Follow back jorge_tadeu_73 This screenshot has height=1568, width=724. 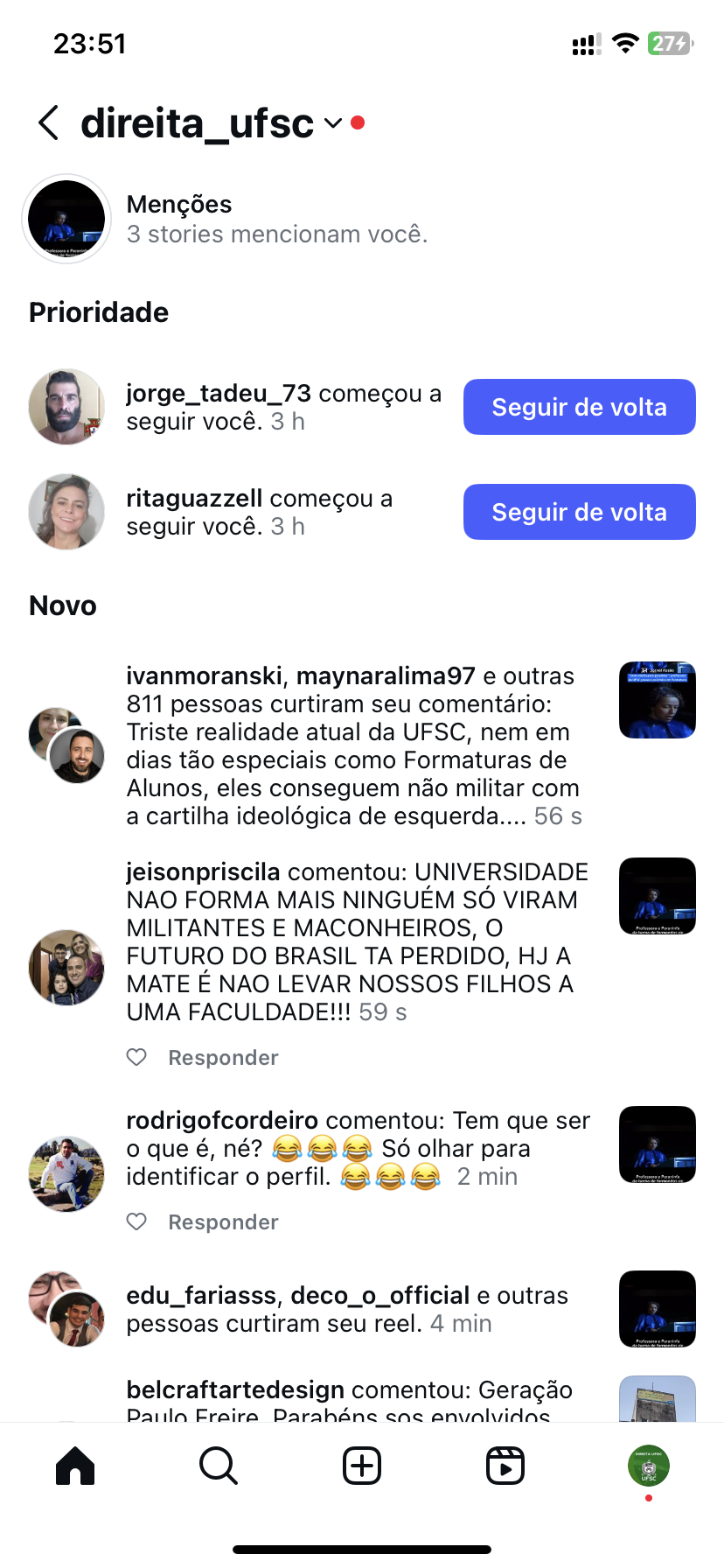coord(579,407)
